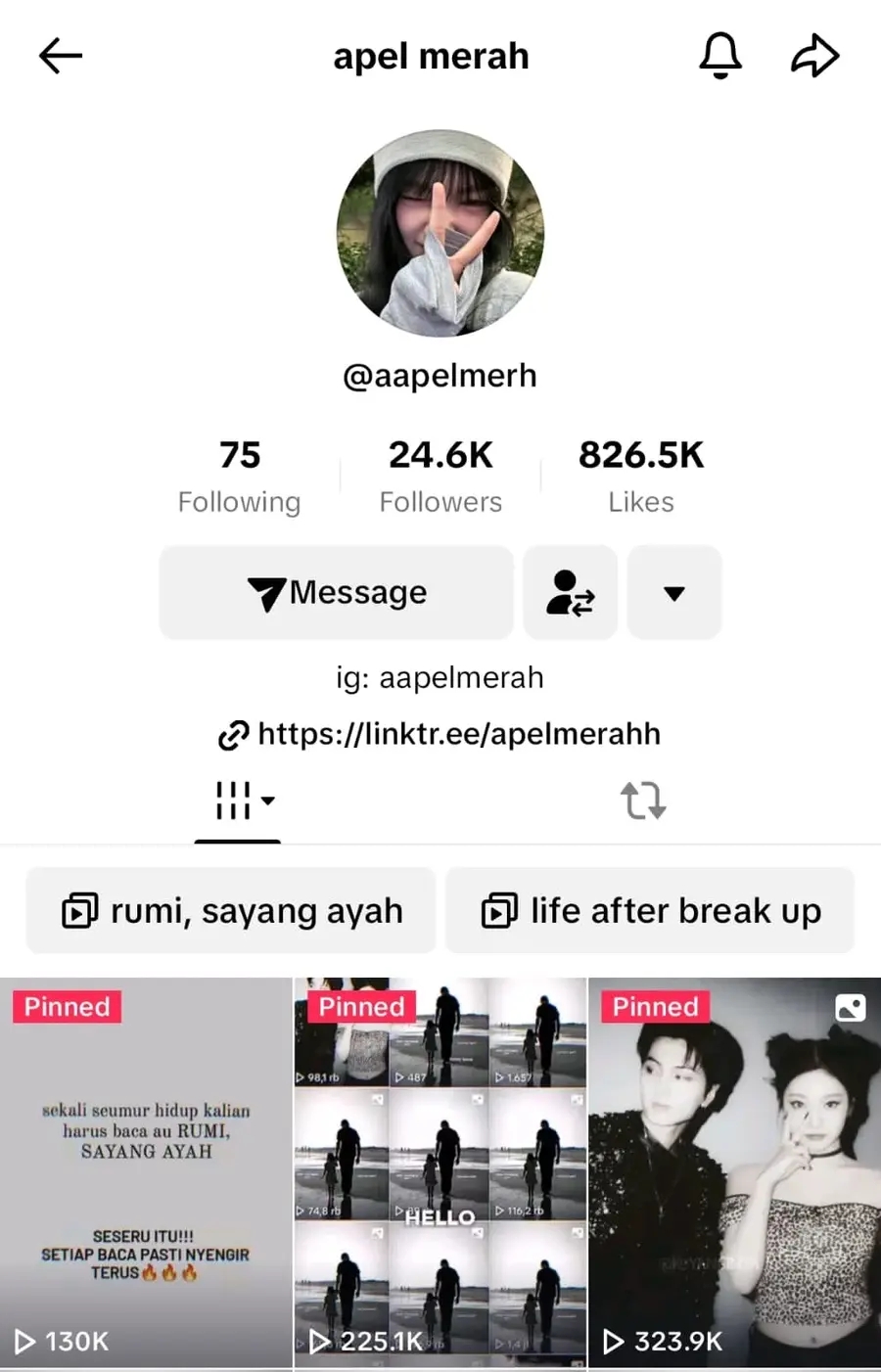Send a Message to apel merah
Viewport: 881px width, 1372px height.
point(336,593)
